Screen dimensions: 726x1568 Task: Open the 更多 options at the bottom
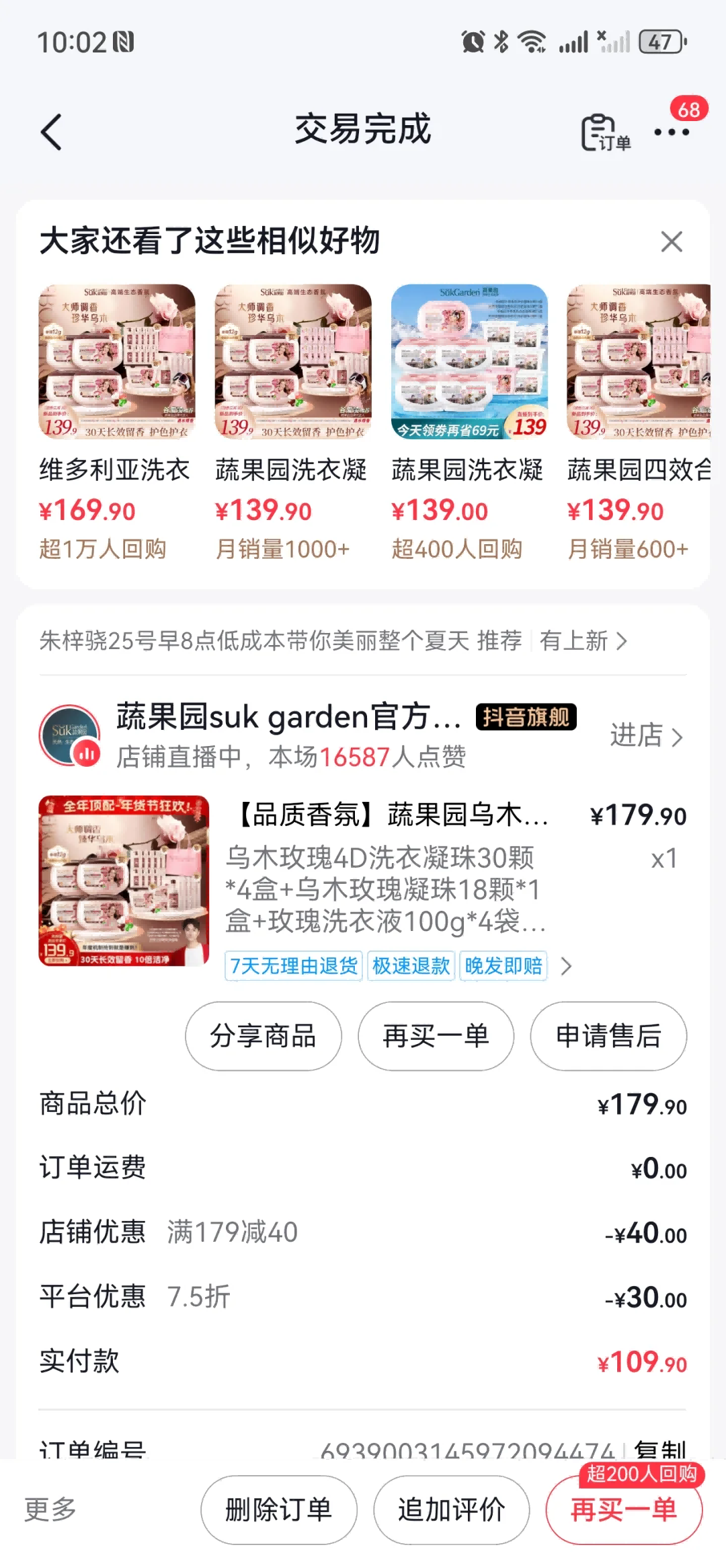(x=50, y=1509)
